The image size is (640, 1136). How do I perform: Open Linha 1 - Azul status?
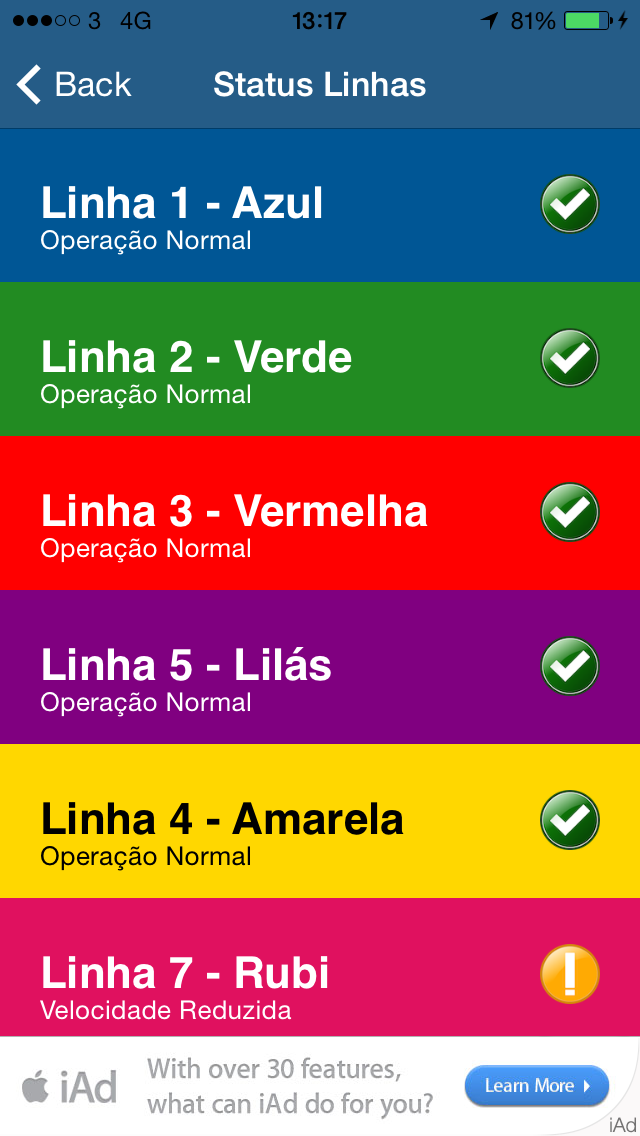[x=320, y=205]
